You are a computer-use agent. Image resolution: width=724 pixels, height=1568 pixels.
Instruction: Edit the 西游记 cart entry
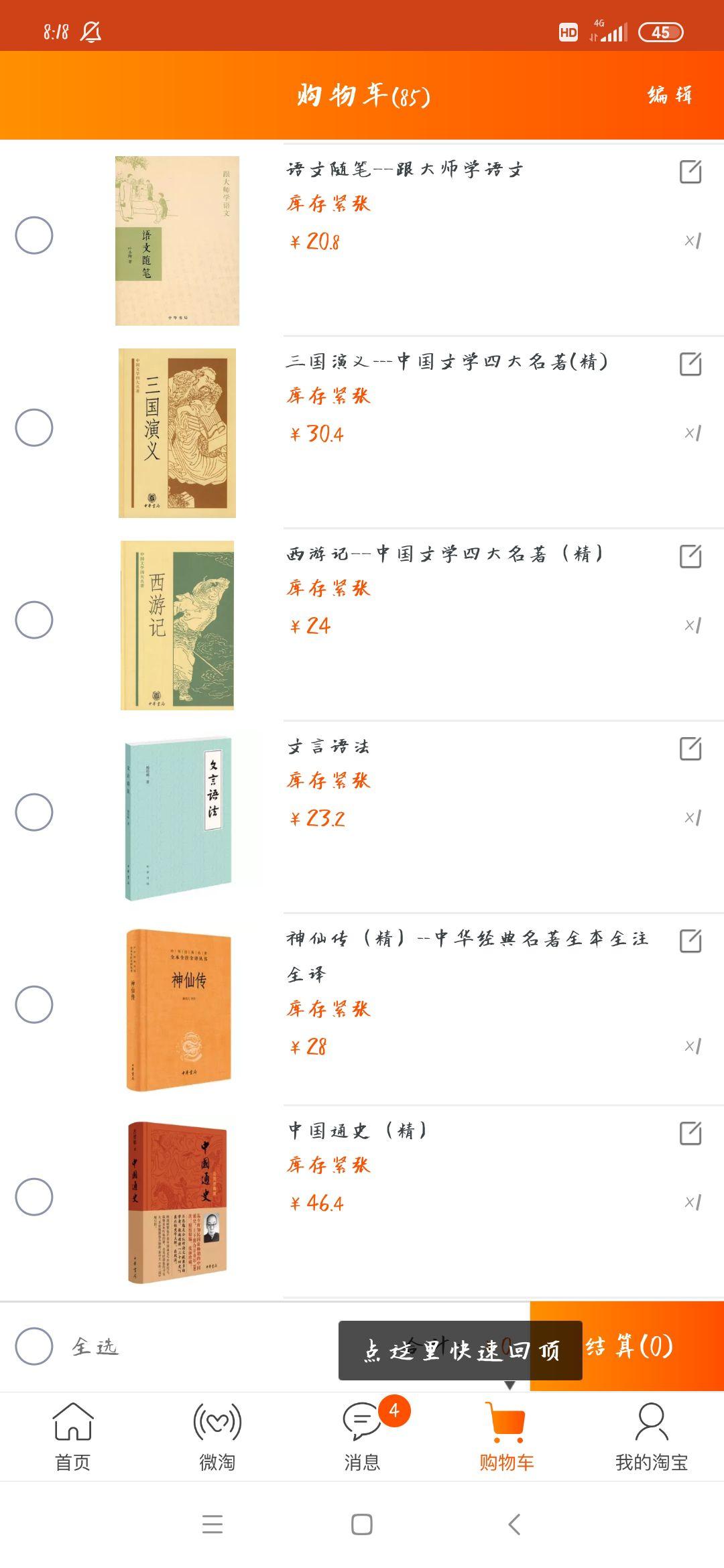click(690, 556)
